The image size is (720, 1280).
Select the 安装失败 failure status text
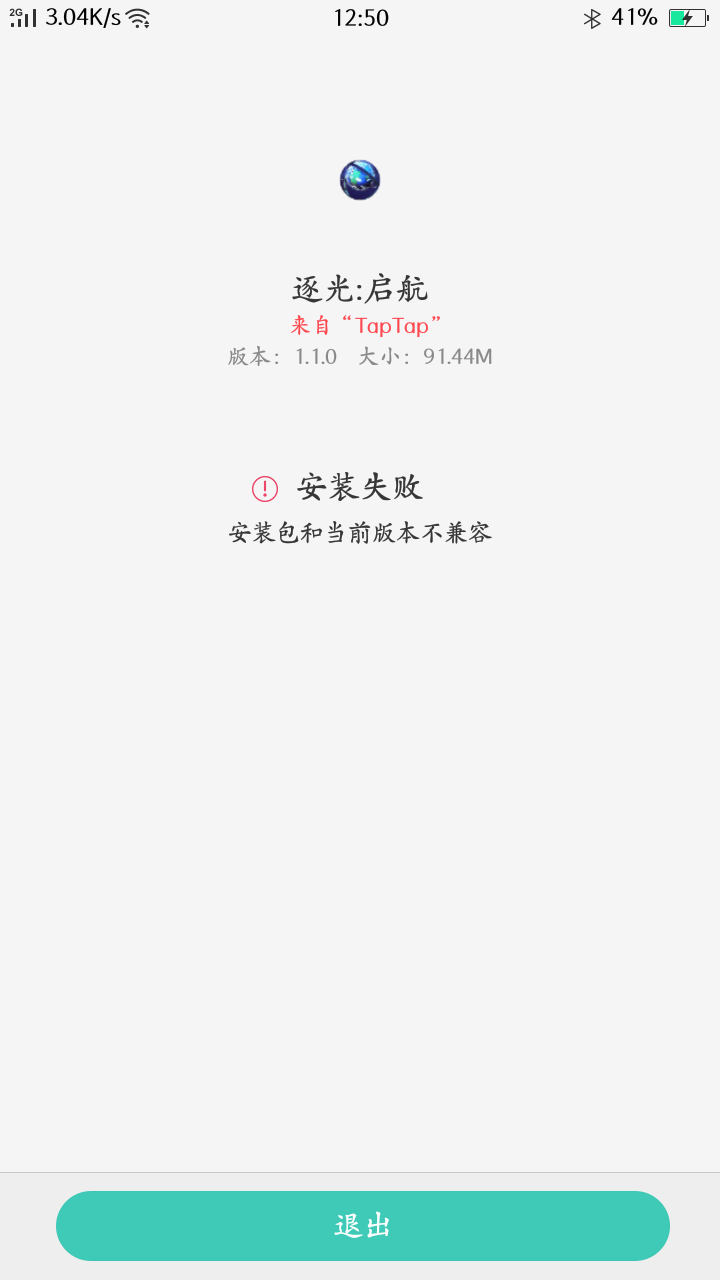[x=358, y=487]
